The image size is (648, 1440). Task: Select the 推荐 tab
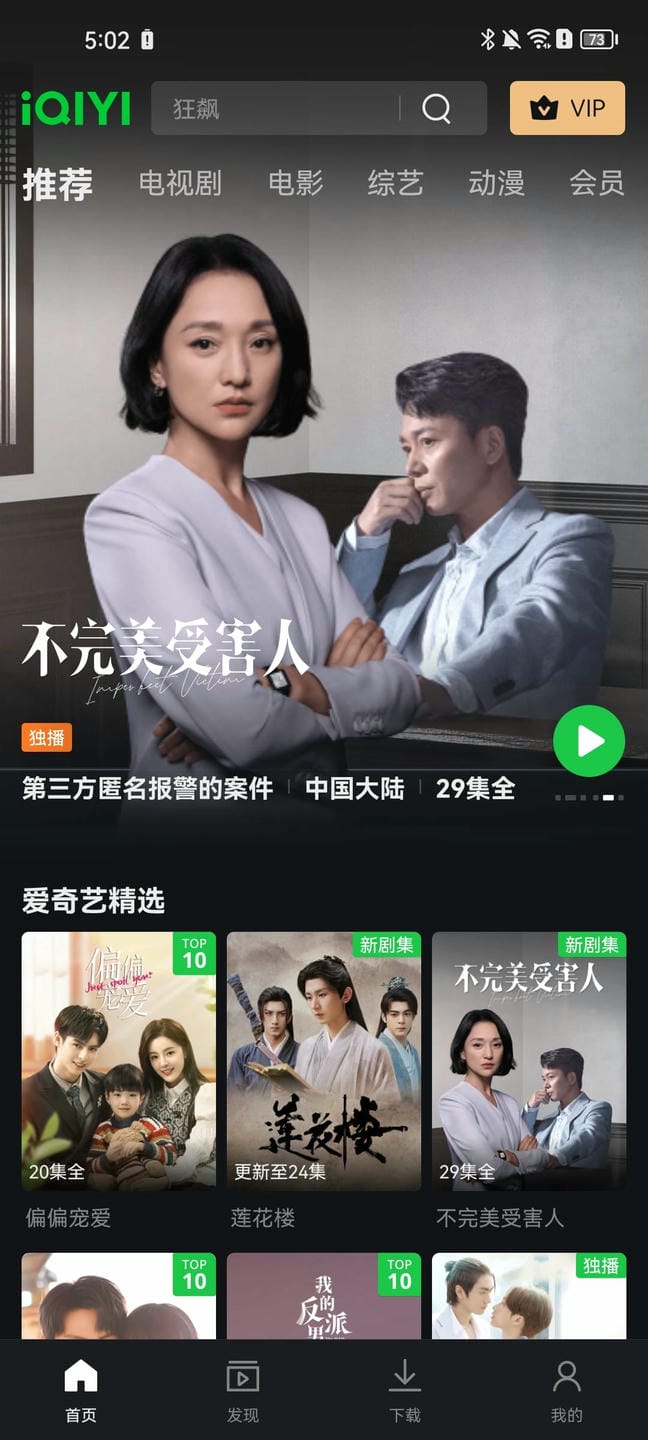57,184
